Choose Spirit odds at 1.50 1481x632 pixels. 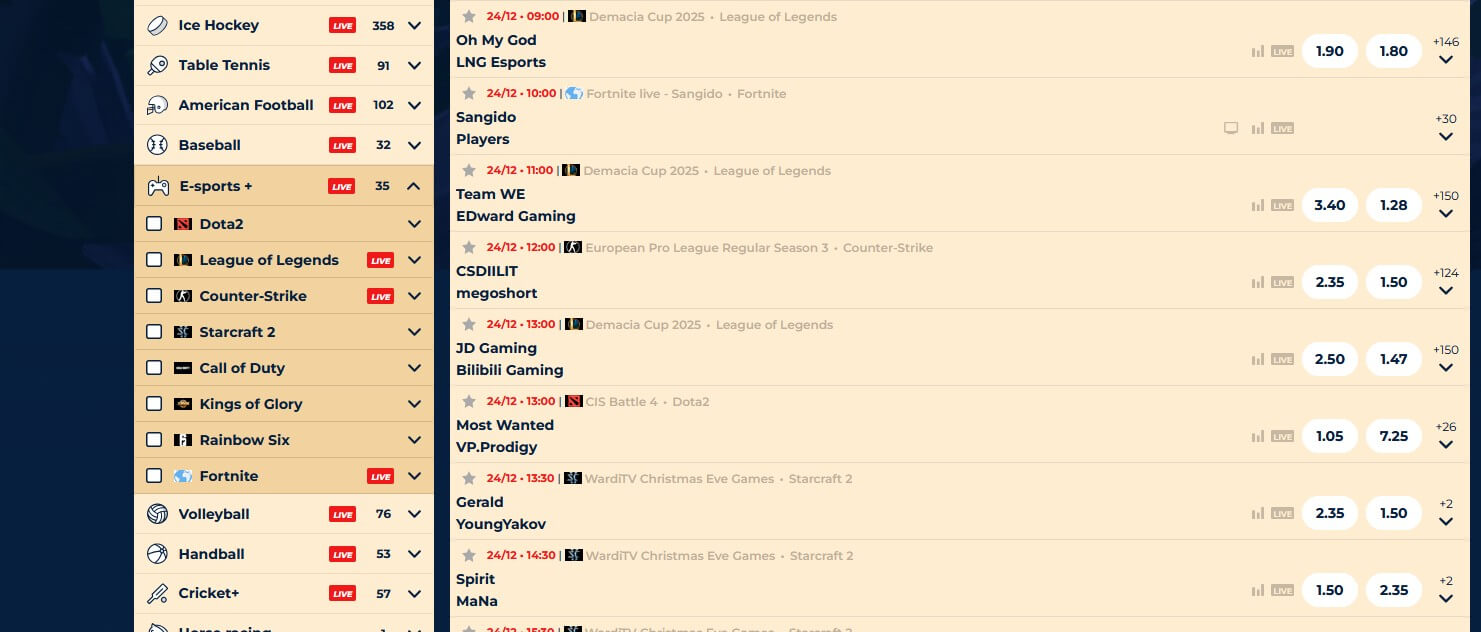1329,590
